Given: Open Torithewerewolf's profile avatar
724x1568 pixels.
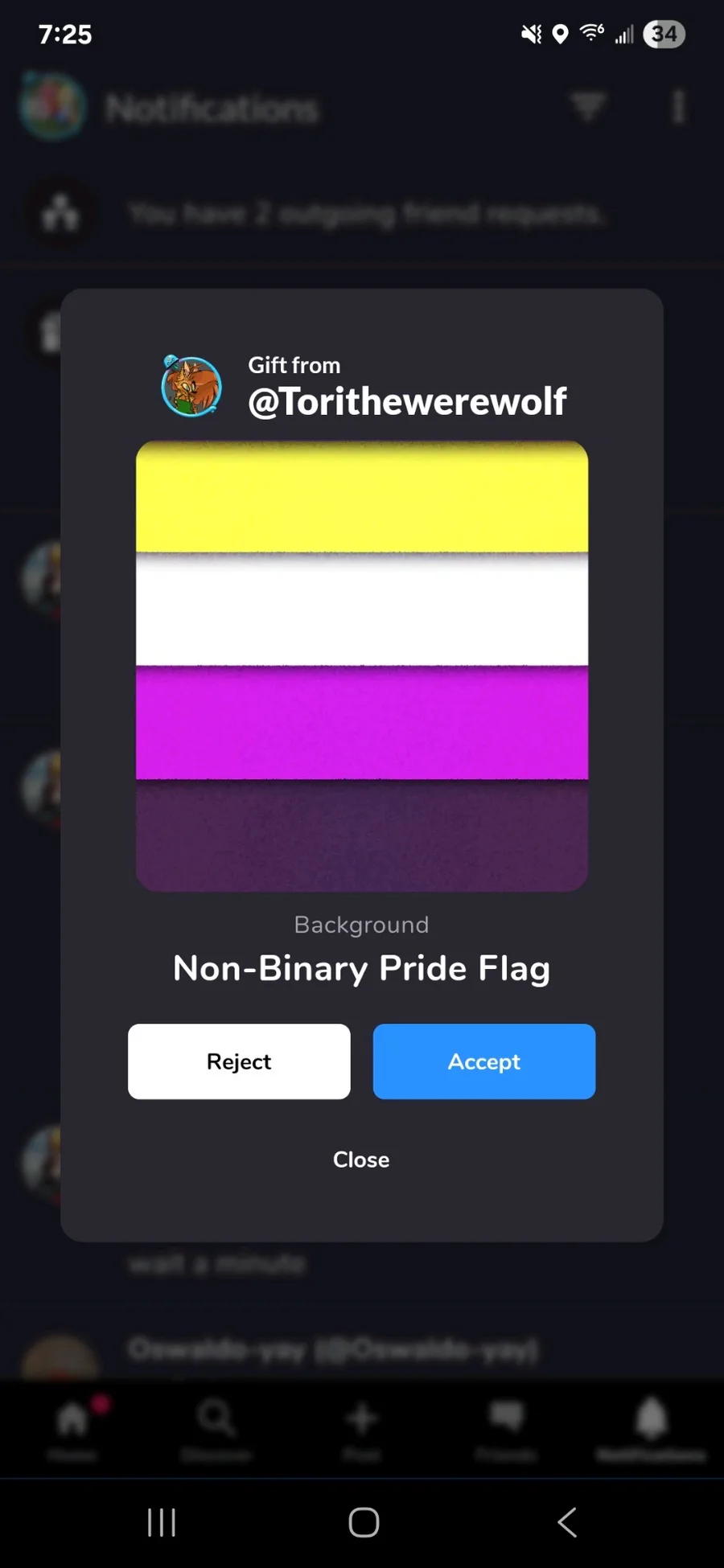Looking at the screenshot, I should click(191, 386).
